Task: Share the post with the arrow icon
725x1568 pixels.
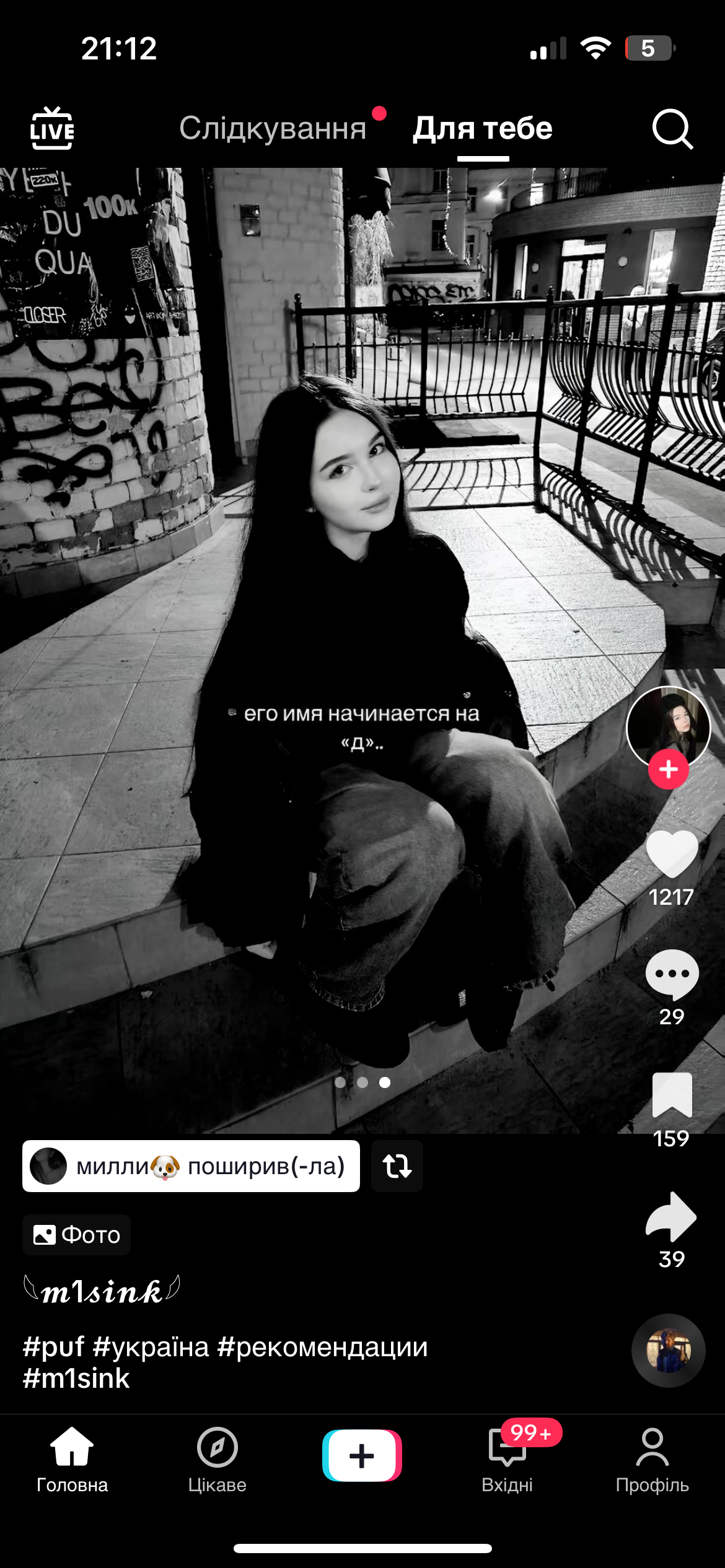Action: pos(671,1216)
